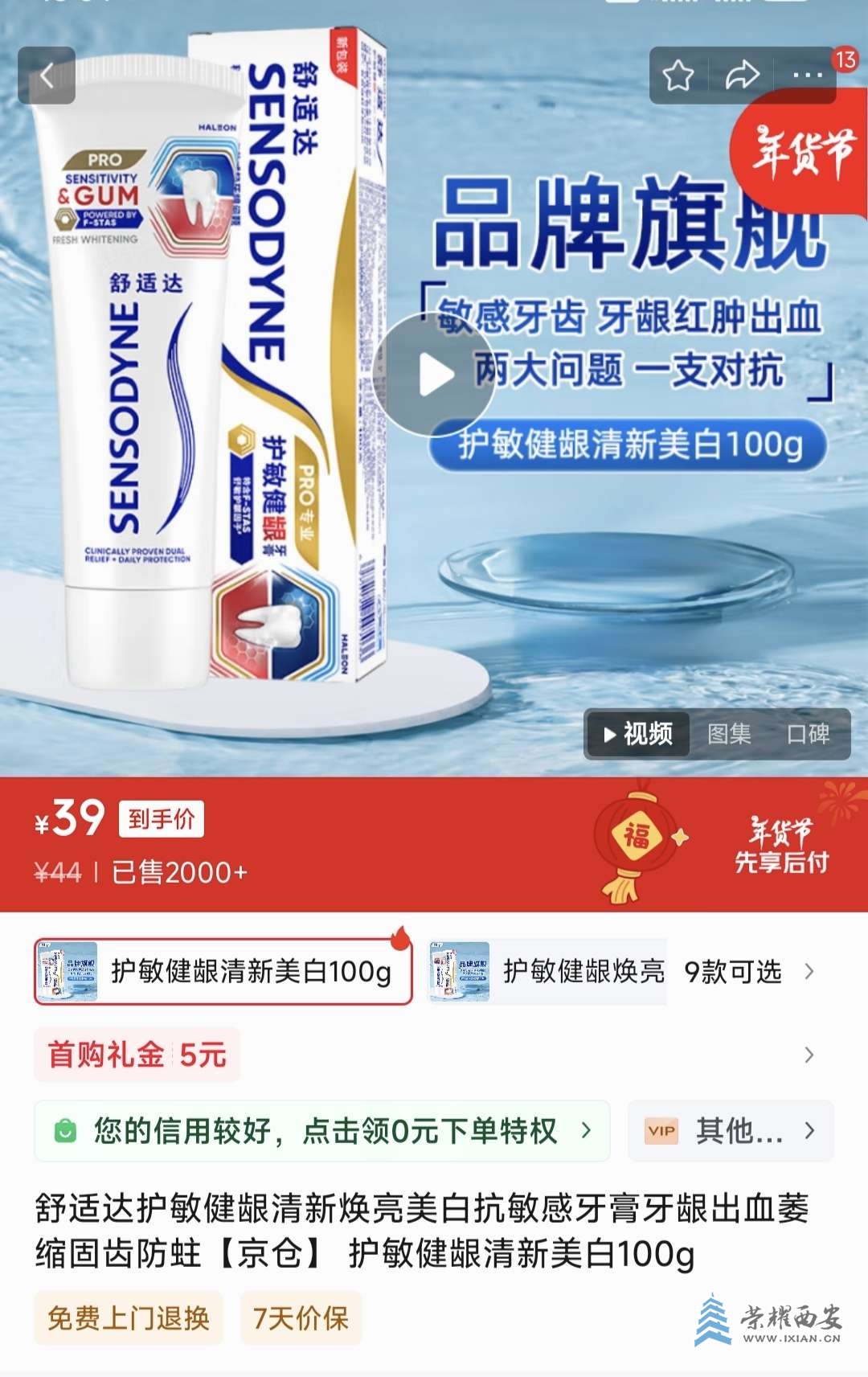View the 7天价保 price protection tag

[301, 1318]
